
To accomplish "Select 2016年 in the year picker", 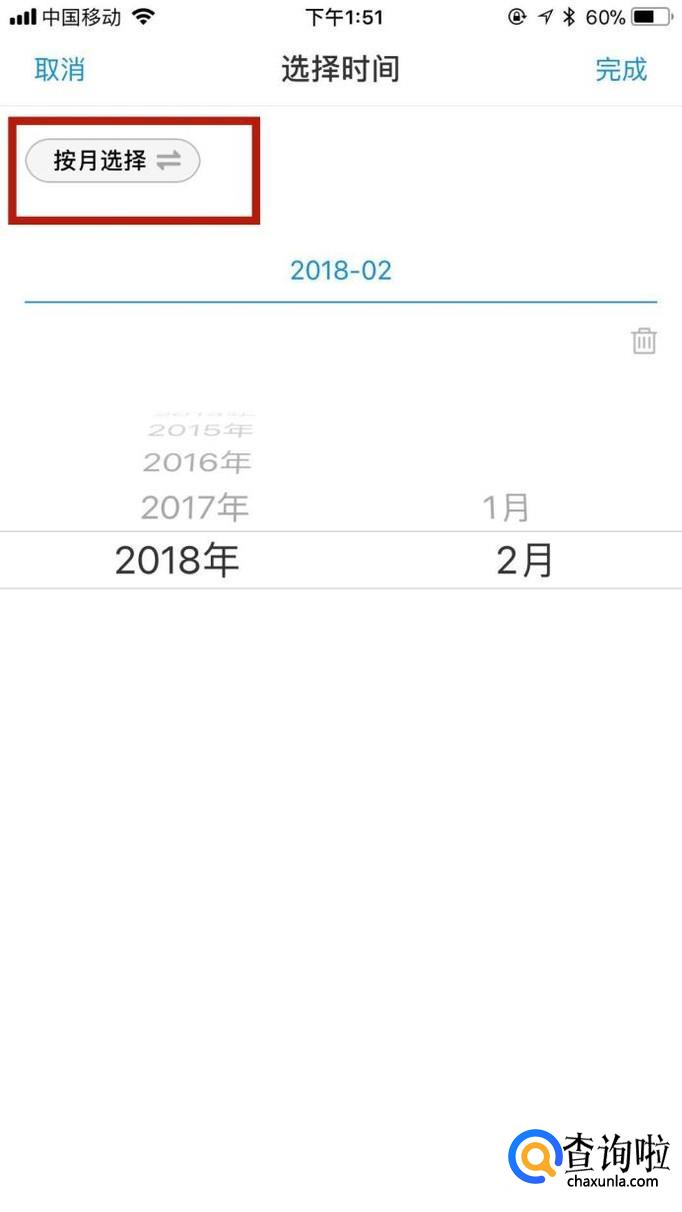I will (x=197, y=462).
